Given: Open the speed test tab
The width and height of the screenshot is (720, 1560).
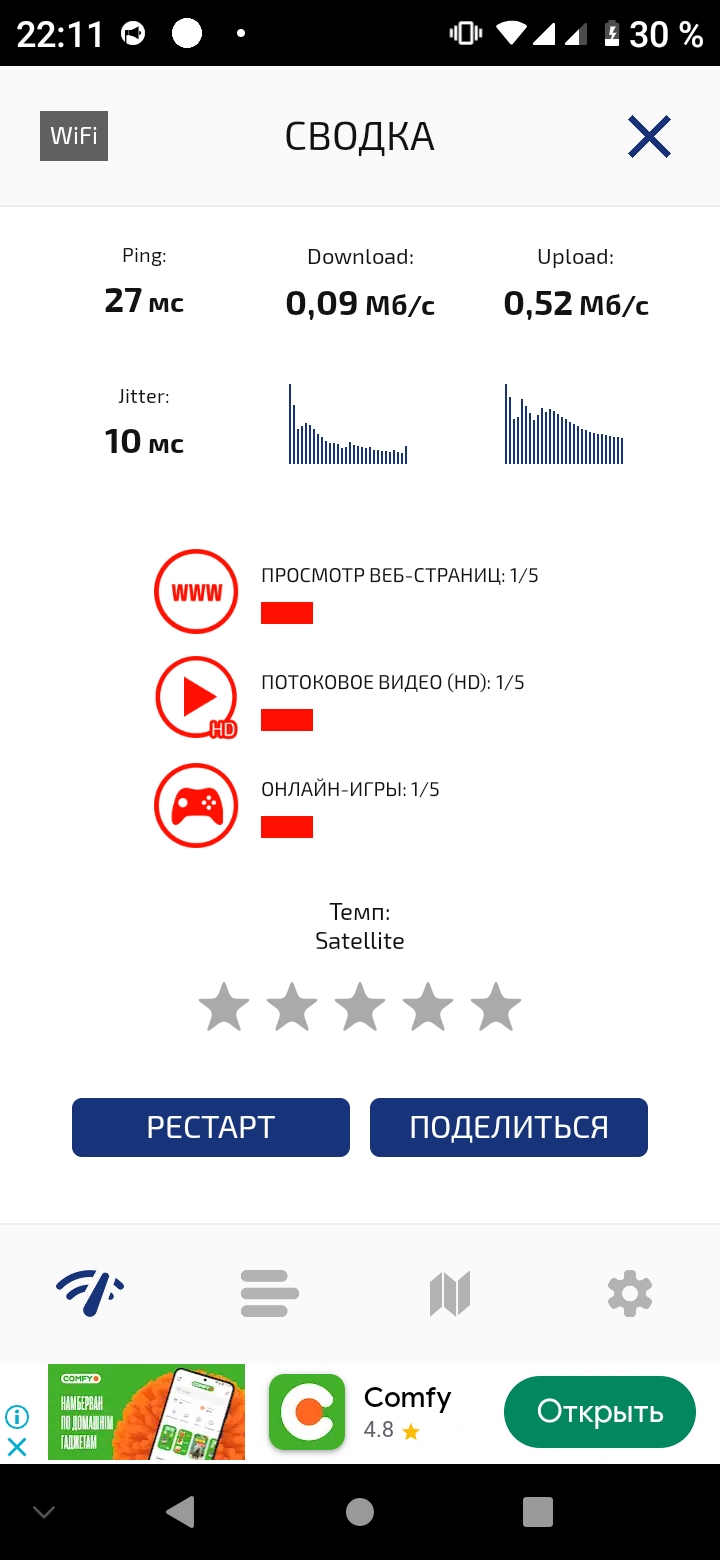Looking at the screenshot, I should pos(90,1294).
